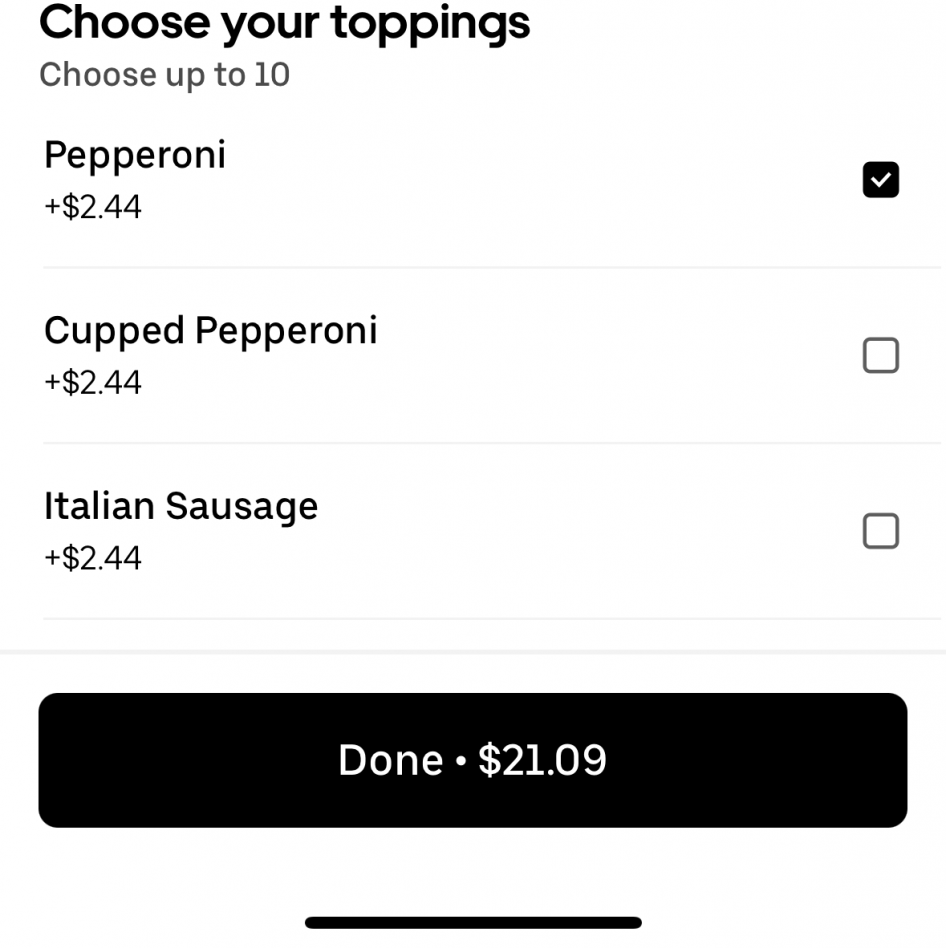The width and height of the screenshot is (946, 948).
Task: Tap the empty box beside Cupped Pepperoni
Action: click(881, 355)
